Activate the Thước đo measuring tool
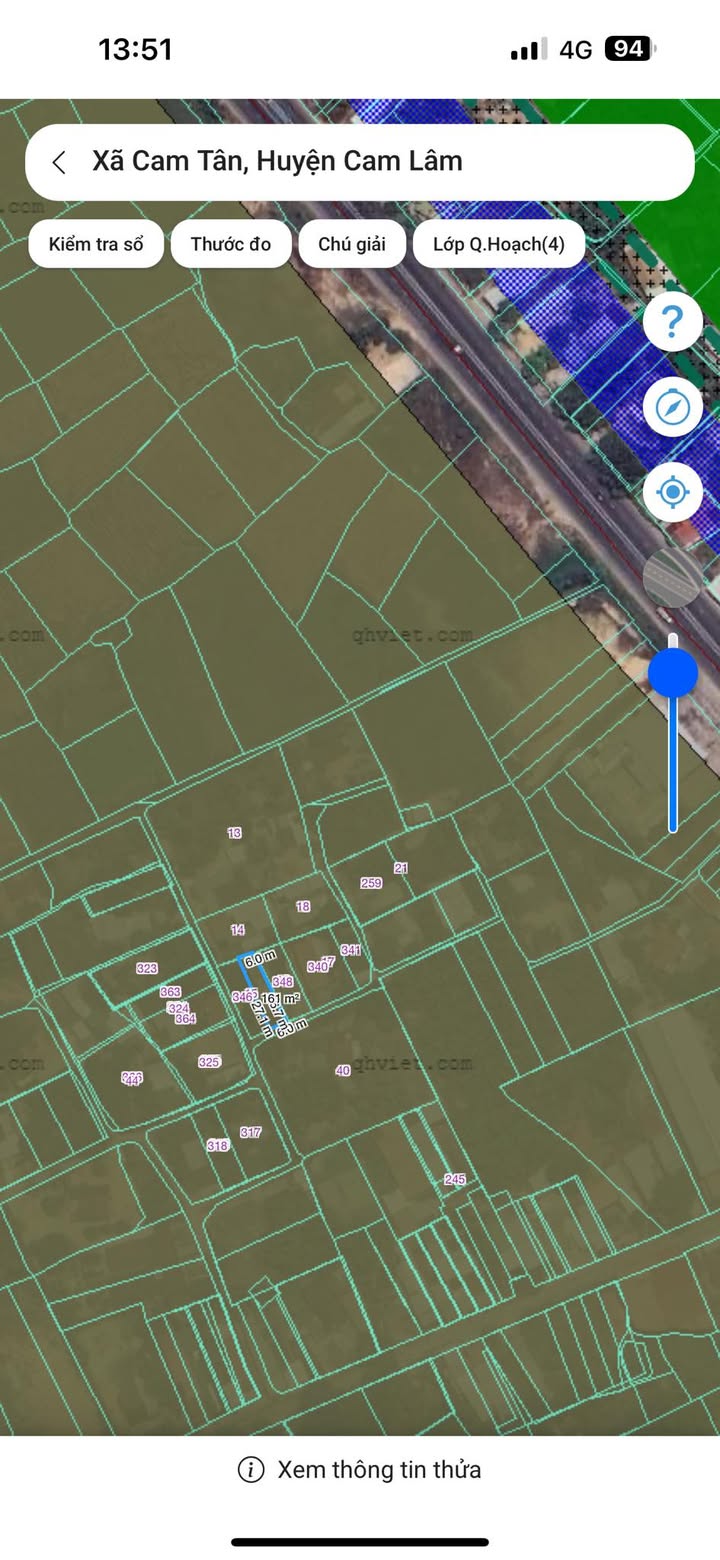Viewport: 720px width, 1560px height. [x=231, y=244]
